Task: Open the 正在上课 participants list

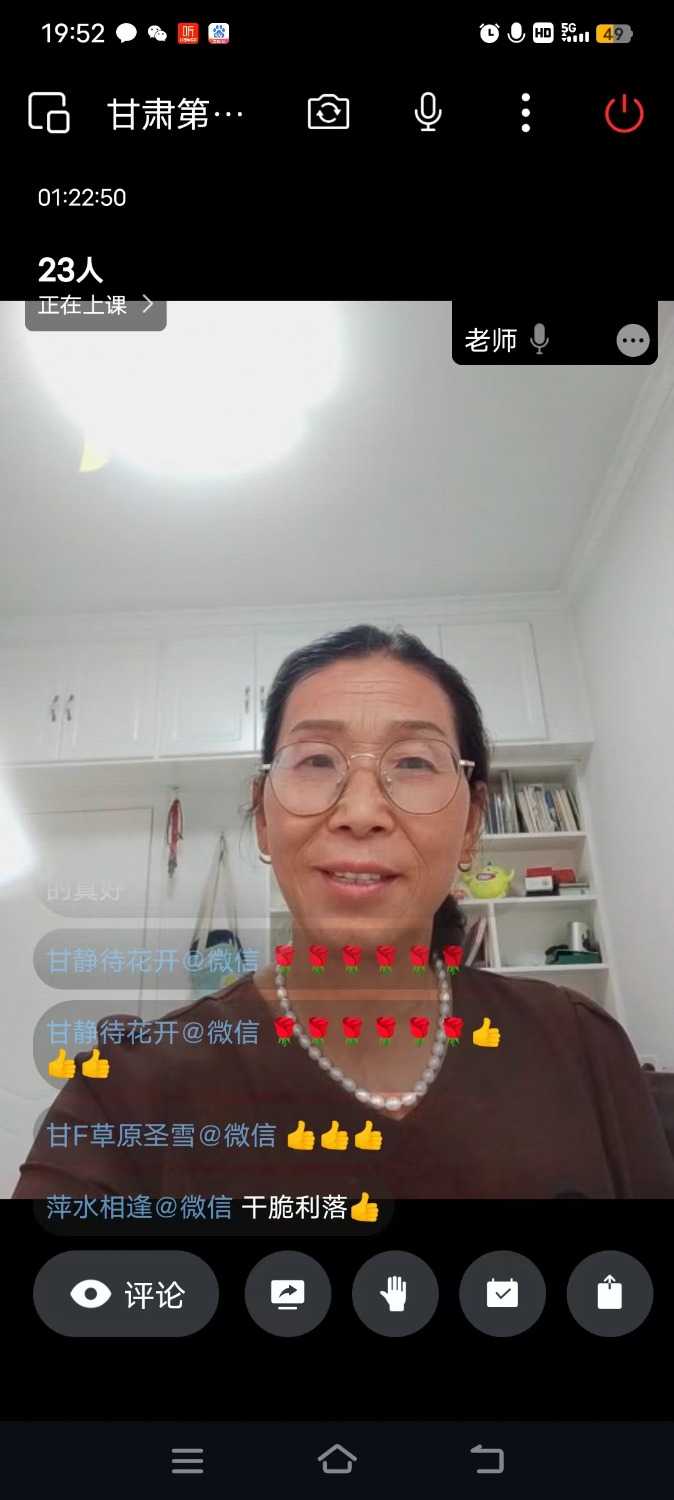Action: pyautogui.click(x=96, y=305)
